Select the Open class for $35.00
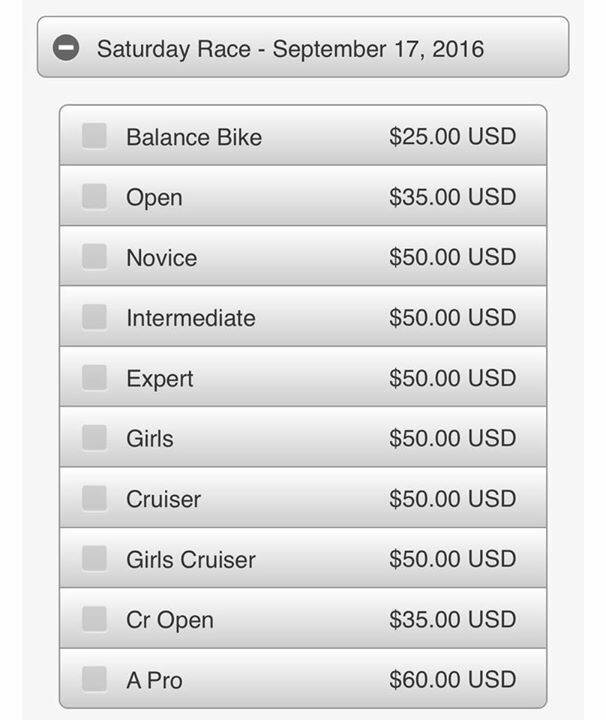The image size is (606, 720). tap(94, 196)
